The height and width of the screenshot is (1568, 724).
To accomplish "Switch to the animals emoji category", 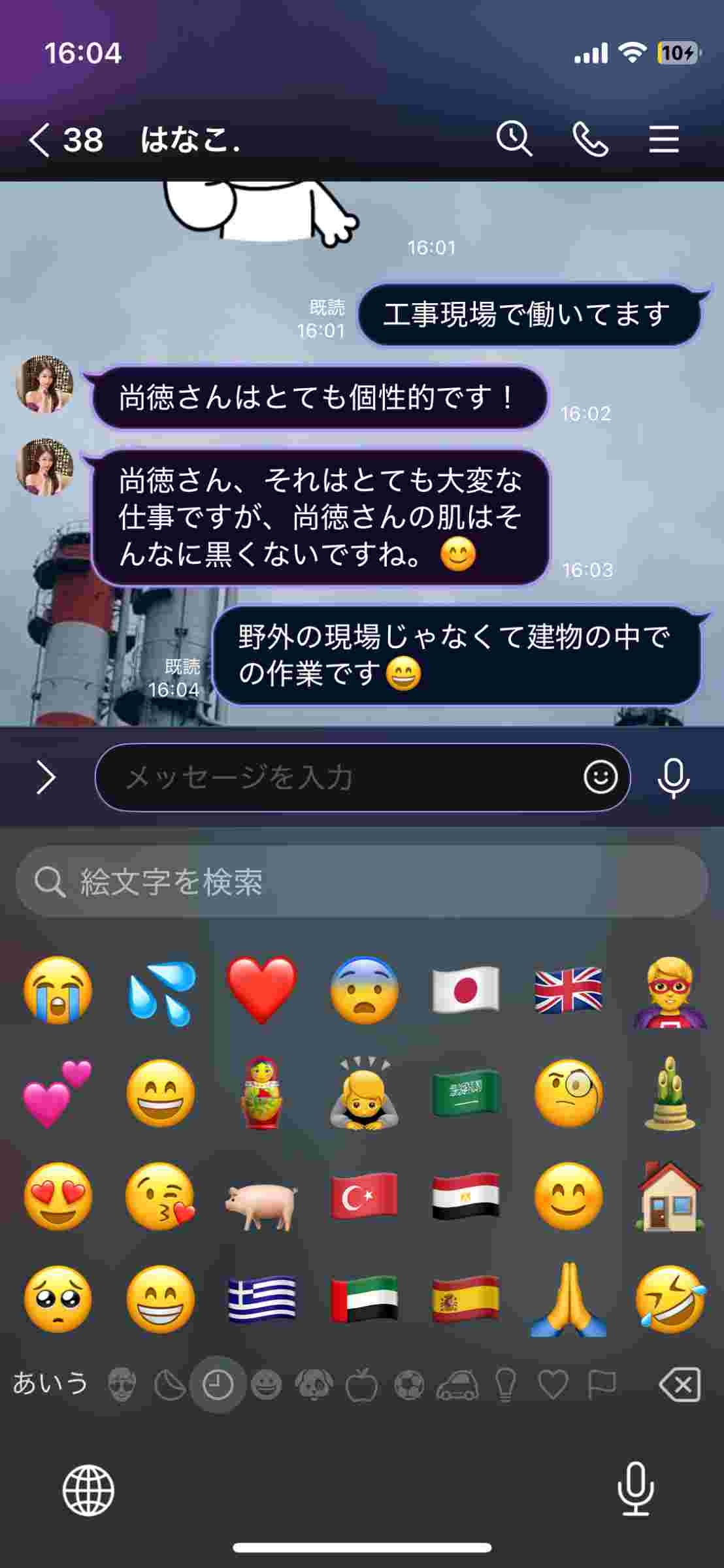I will pos(314,1384).
